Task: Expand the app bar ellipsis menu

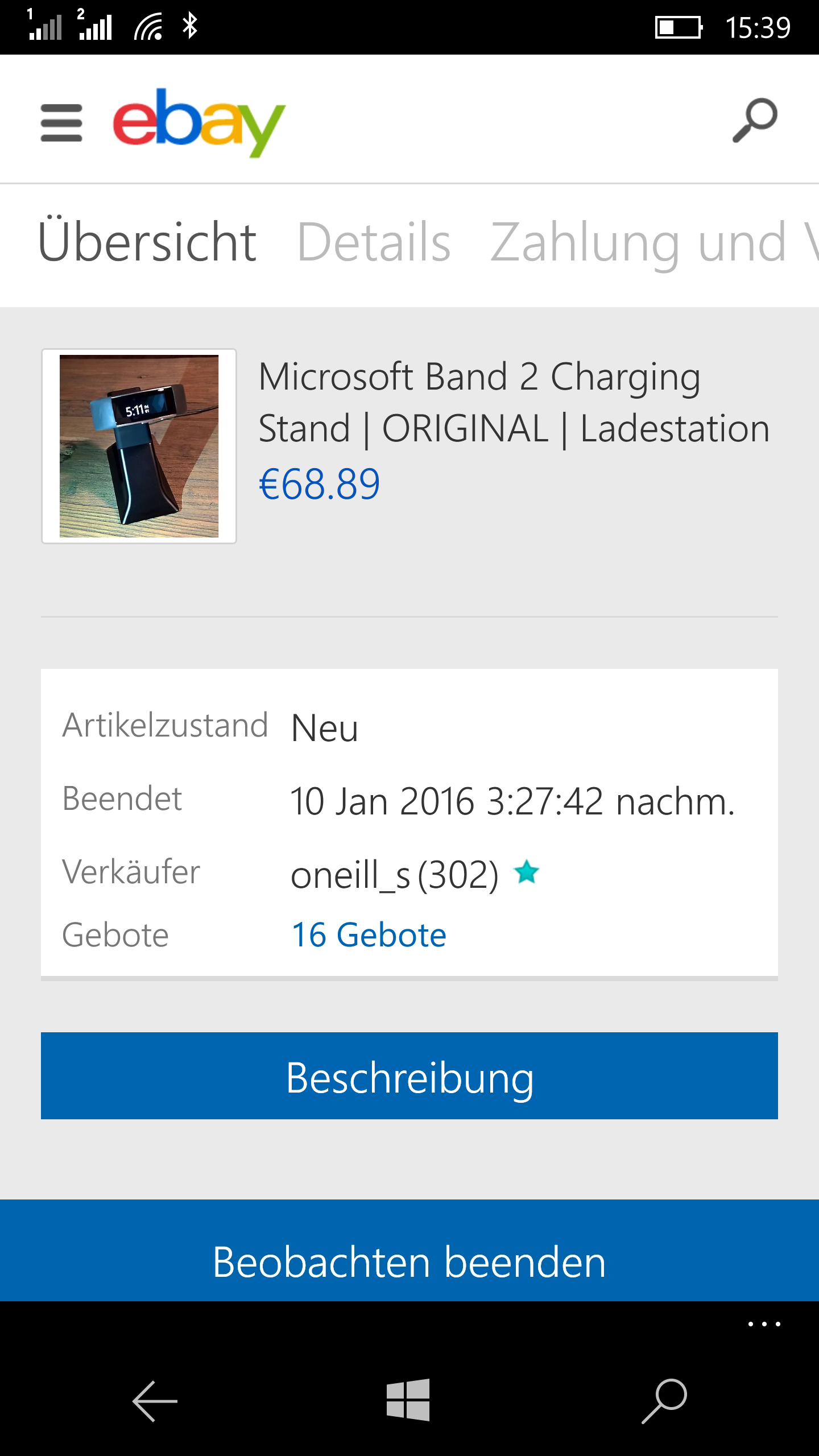Action: click(764, 1324)
